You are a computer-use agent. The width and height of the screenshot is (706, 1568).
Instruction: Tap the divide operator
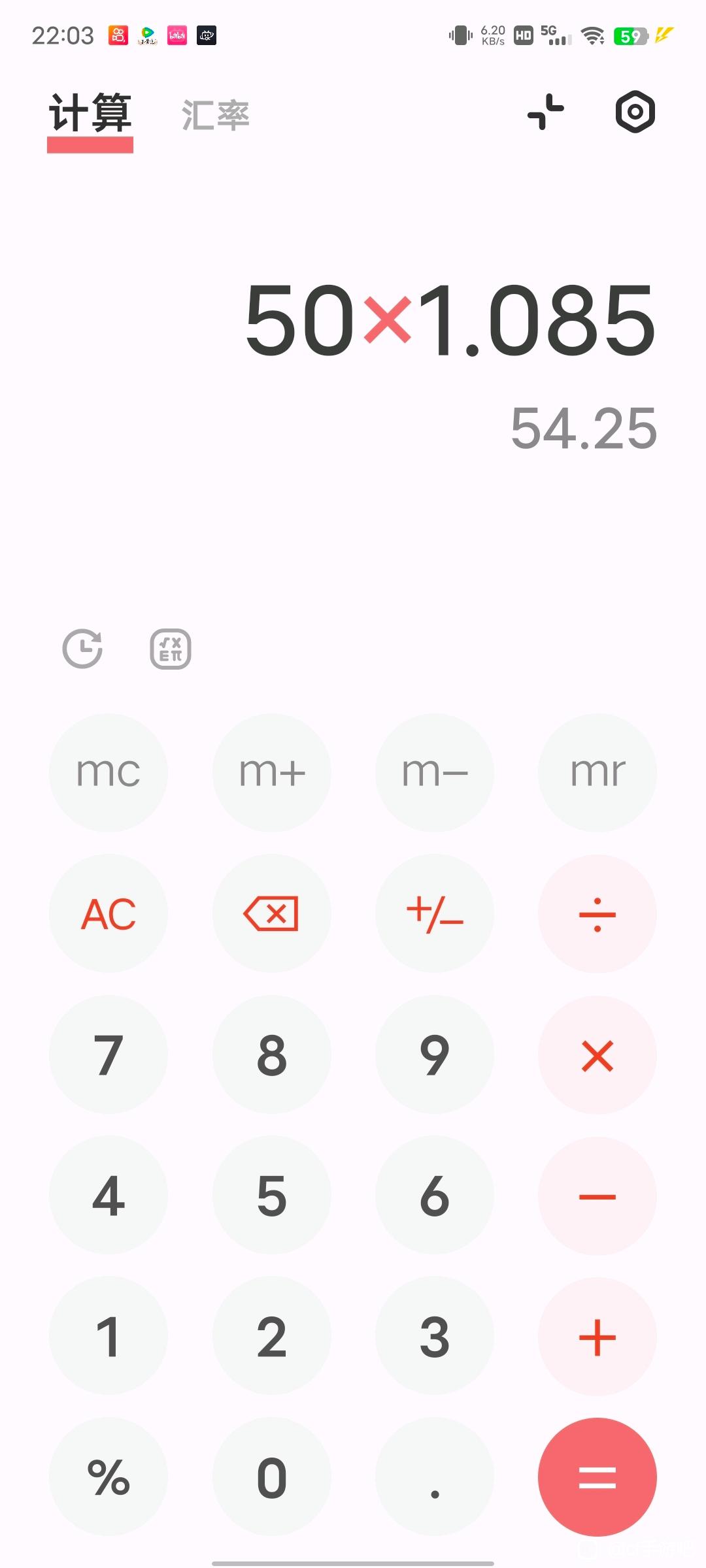(x=597, y=913)
